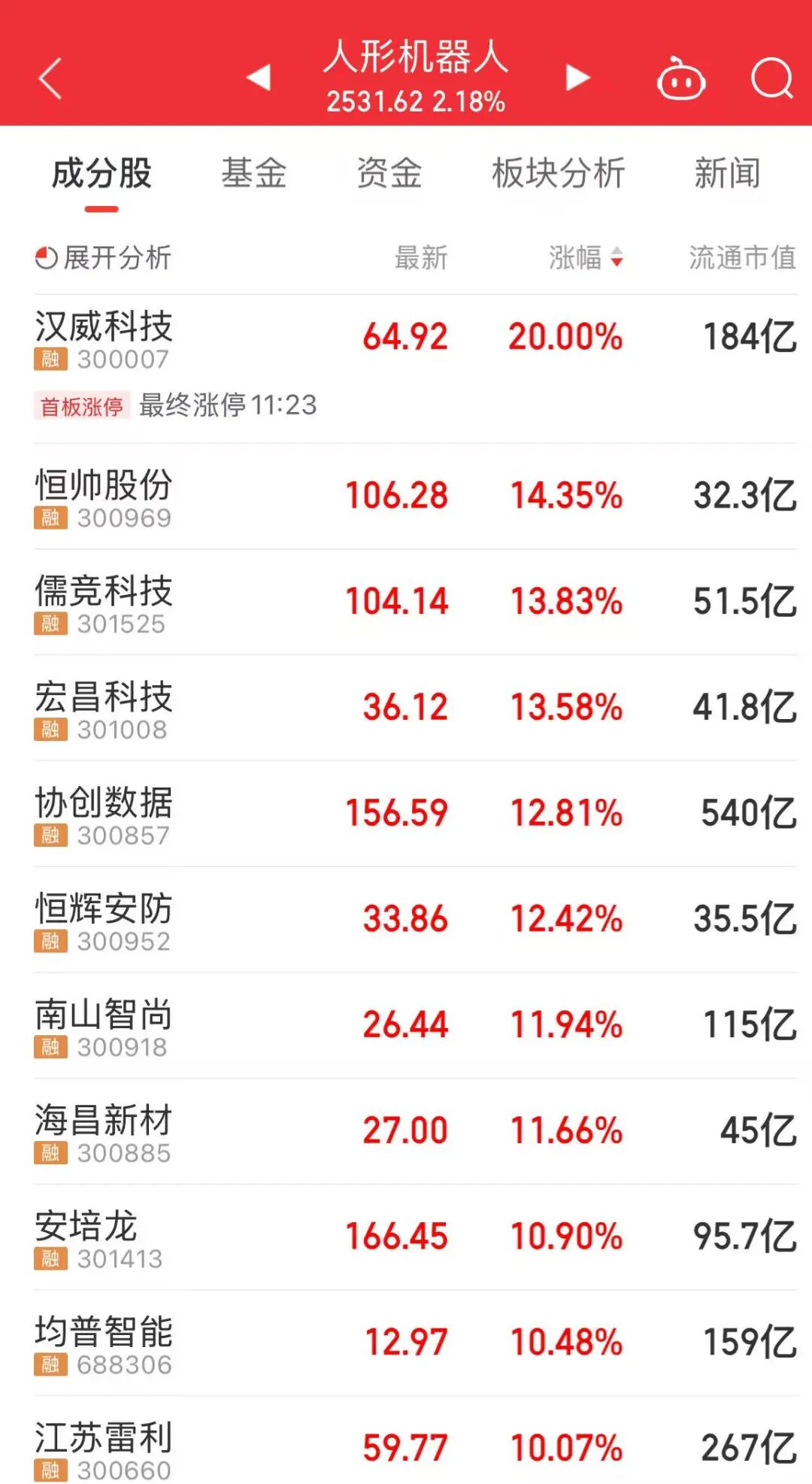812x1484 pixels.
Task: Open the 板块分析 tab
Action: point(558,173)
